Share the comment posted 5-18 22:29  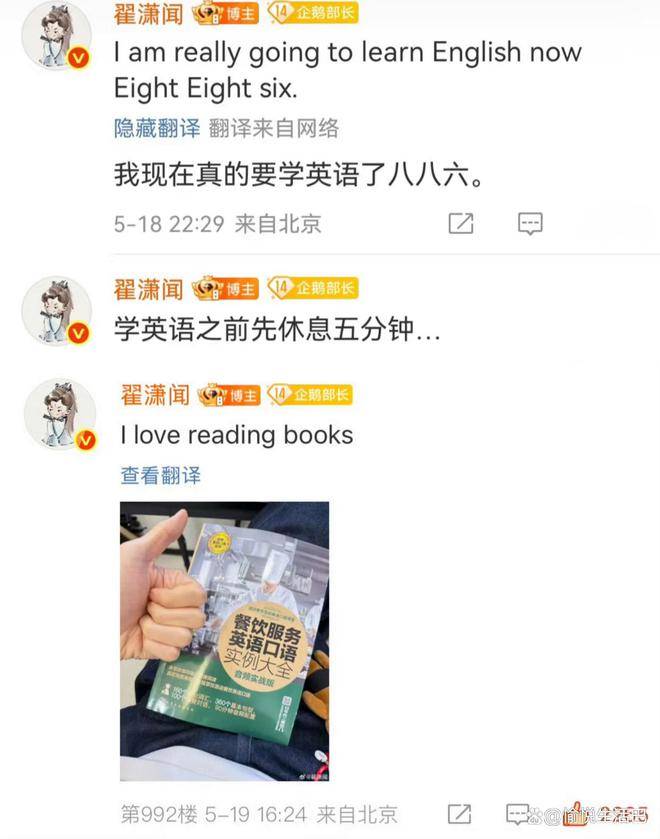tap(460, 223)
